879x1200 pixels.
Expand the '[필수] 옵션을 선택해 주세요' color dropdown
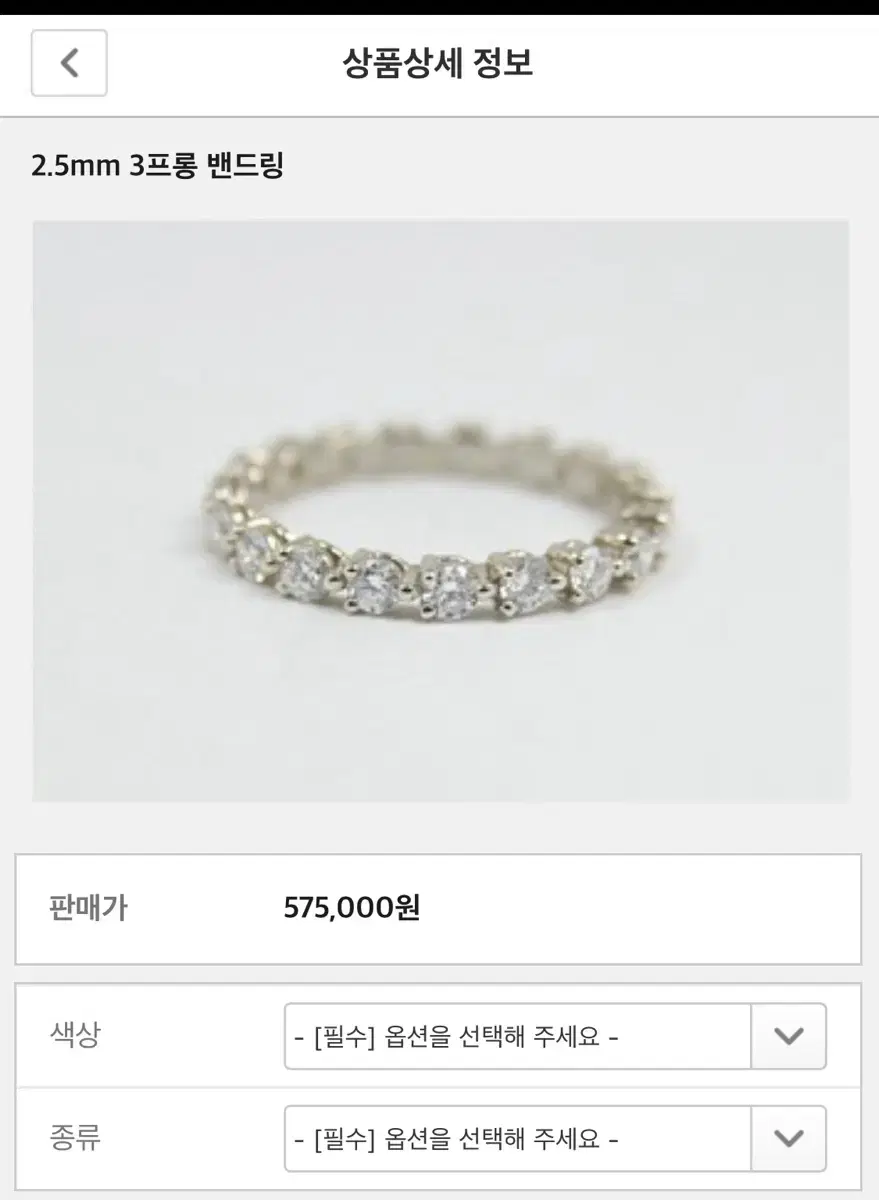(517, 1037)
